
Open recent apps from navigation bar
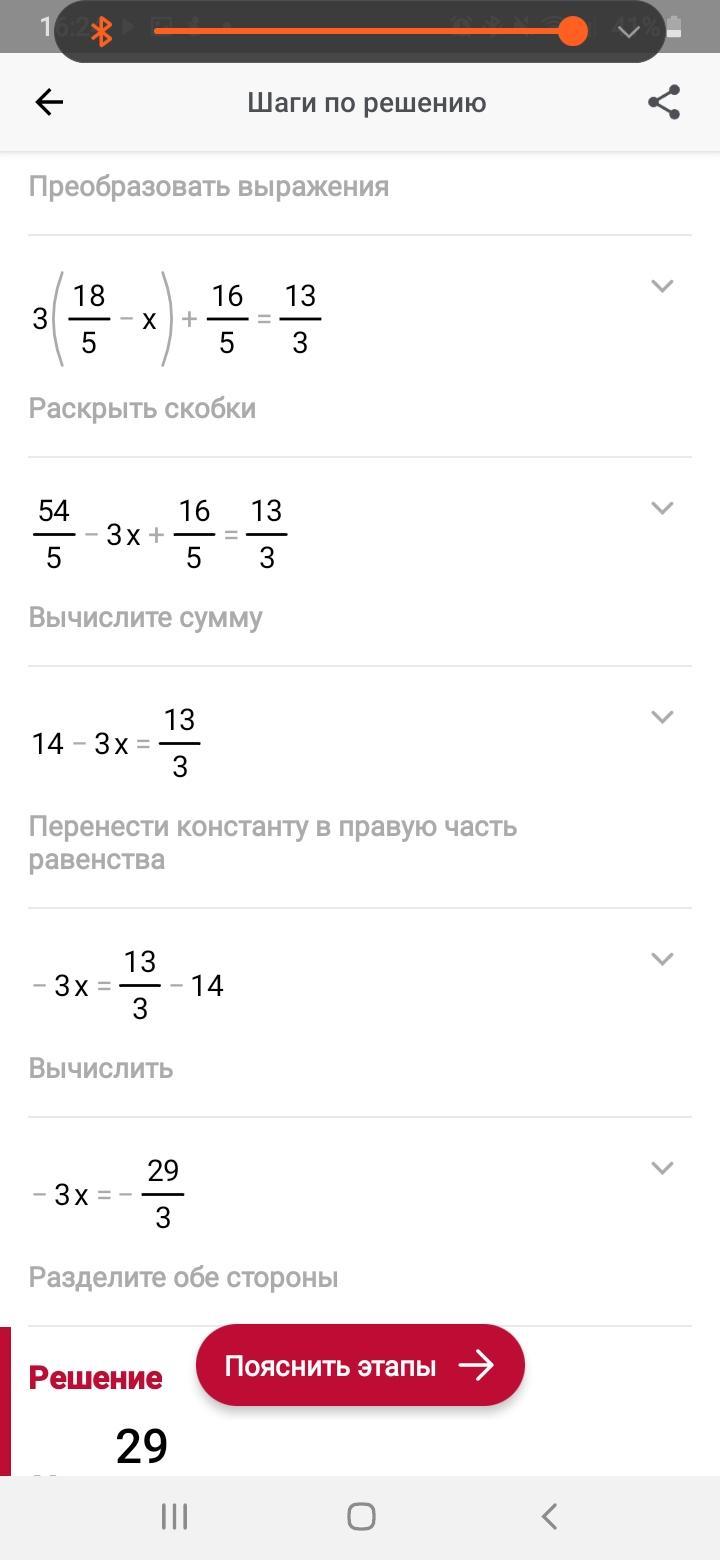pyautogui.click(x=174, y=1517)
